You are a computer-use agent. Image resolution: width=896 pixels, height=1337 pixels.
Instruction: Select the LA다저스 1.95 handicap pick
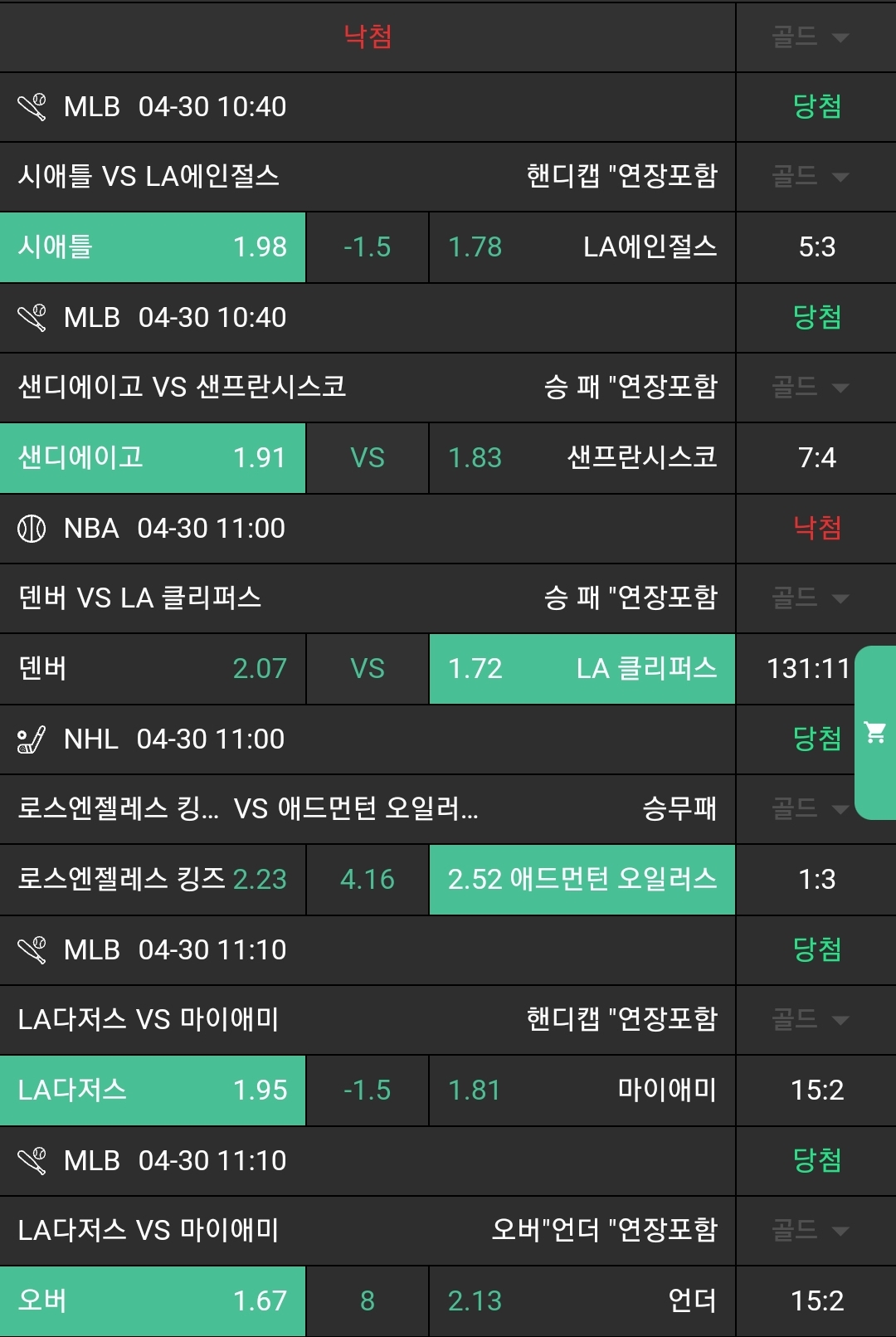[x=153, y=1091]
